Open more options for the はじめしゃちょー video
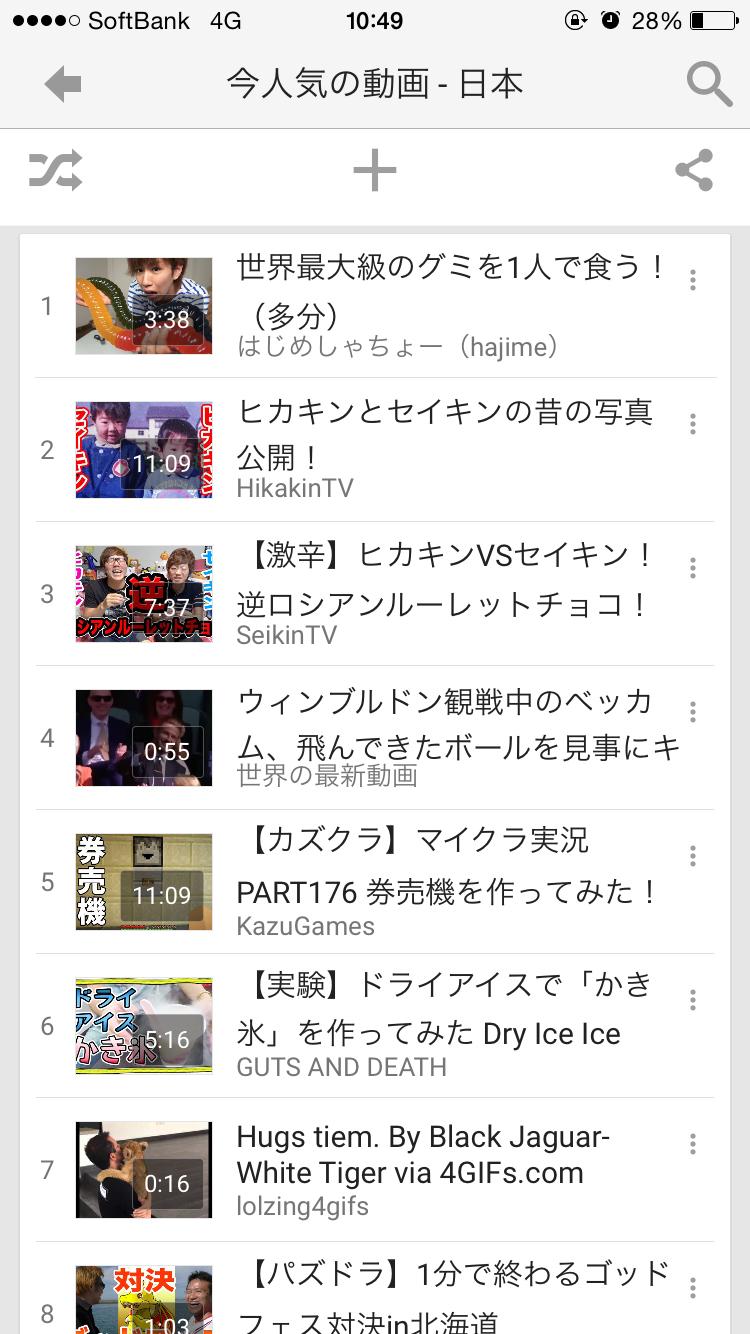 (x=692, y=281)
